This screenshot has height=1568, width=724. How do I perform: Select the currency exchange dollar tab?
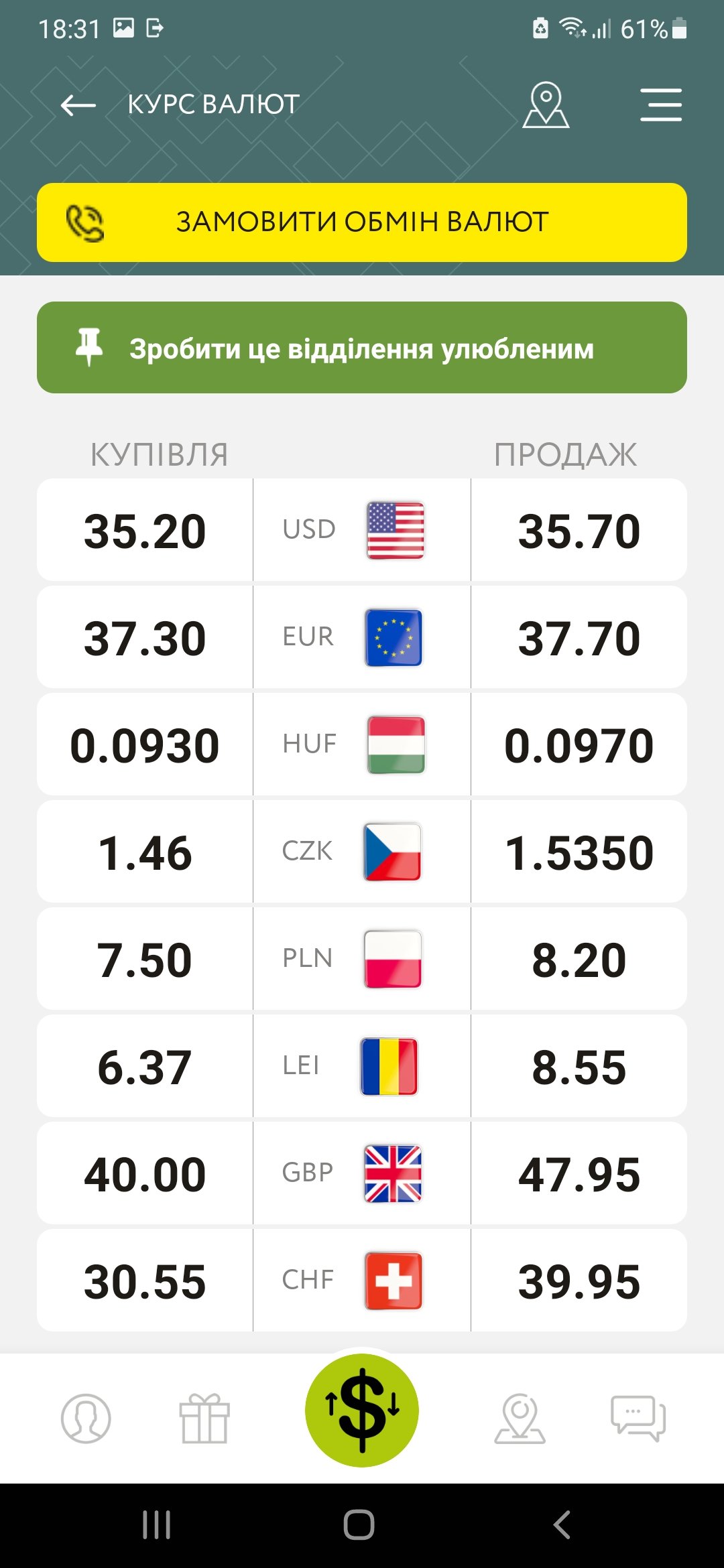tap(362, 1411)
